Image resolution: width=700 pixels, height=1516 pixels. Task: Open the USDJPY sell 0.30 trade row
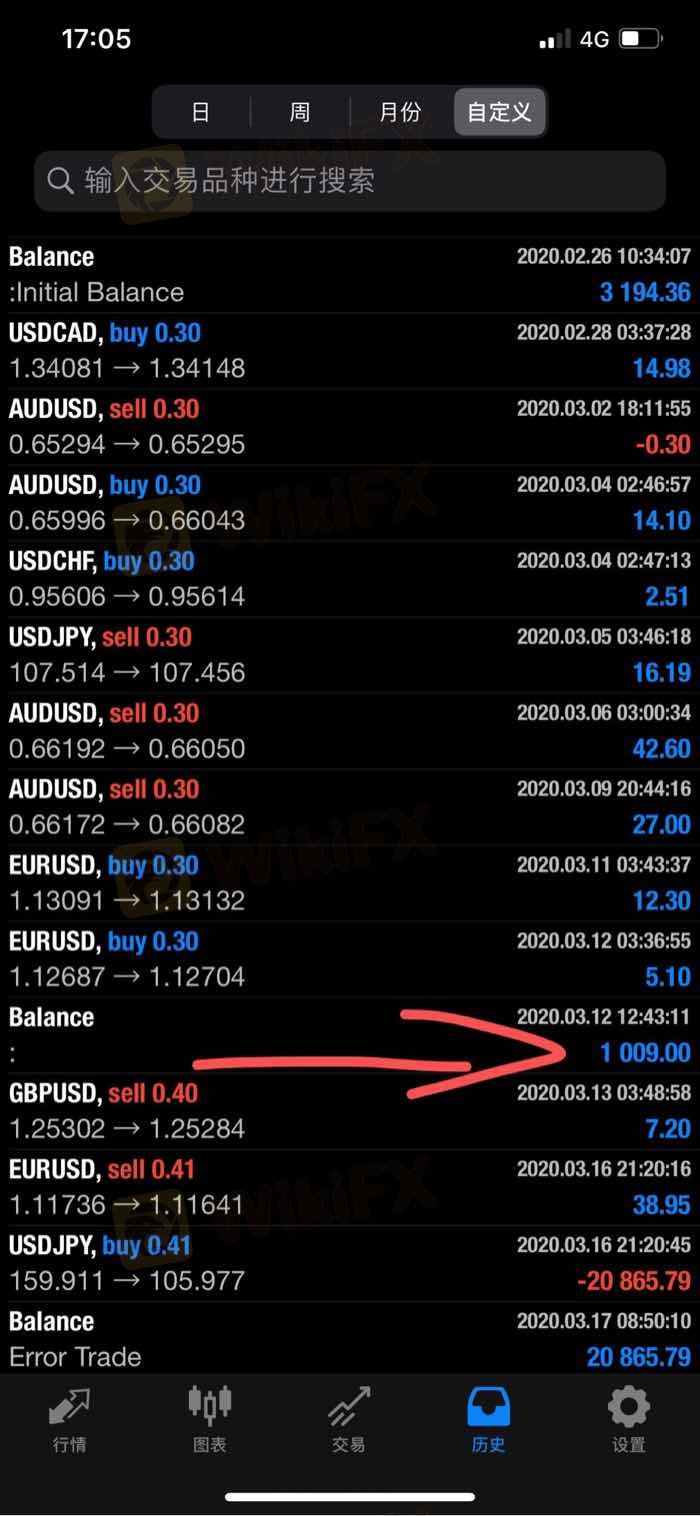(x=350, y=655)
